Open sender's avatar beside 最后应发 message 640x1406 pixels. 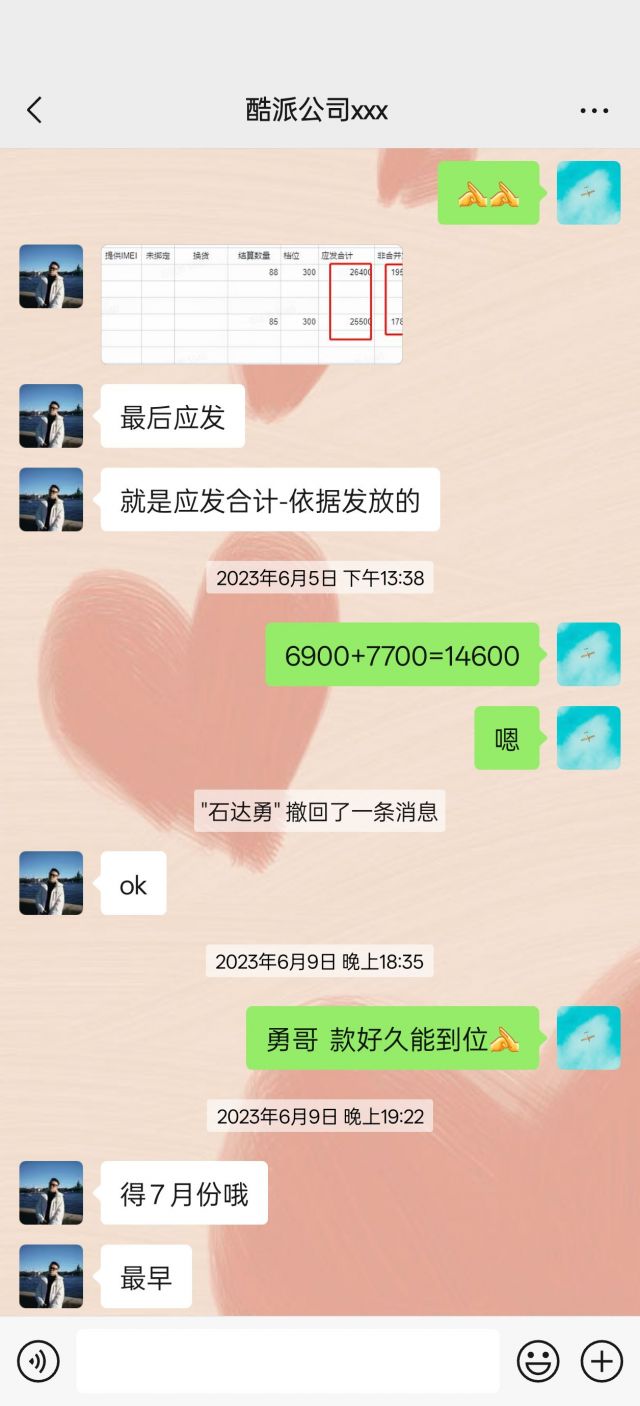(x=51, y=416)
